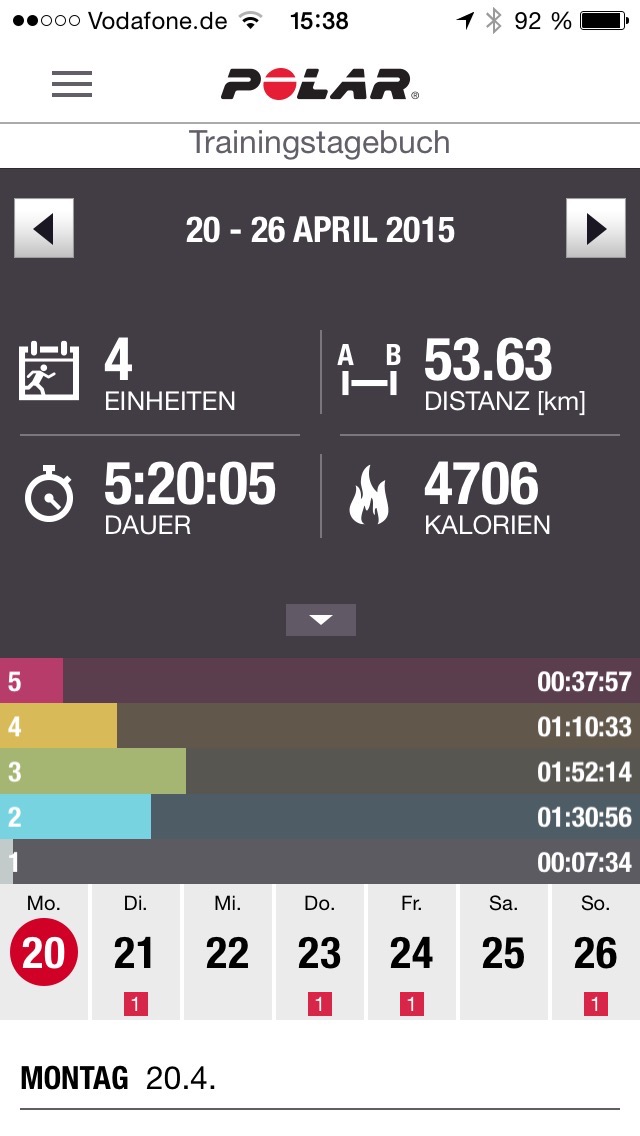The width and height of the screenshot is (640, 1136).
Task: Go to the previous week
Action: [x=44, y=229]
